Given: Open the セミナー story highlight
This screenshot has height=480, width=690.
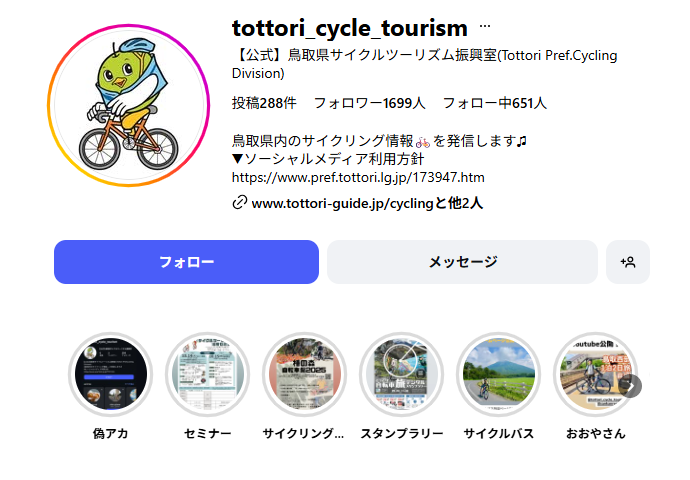Looking at the screenshot, I should tap(207, 375).
